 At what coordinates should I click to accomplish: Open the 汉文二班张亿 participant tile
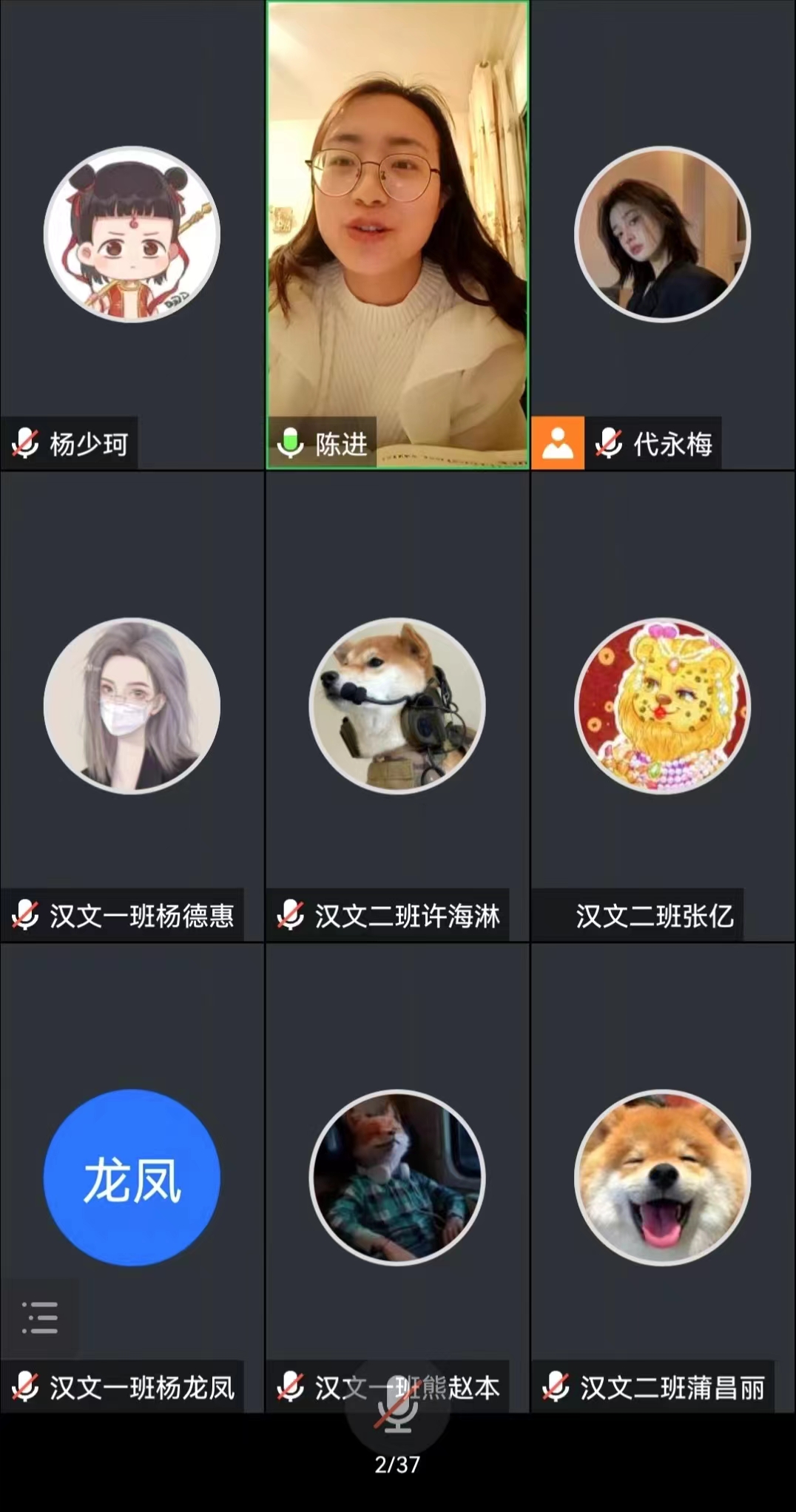(x=662, y=705)
